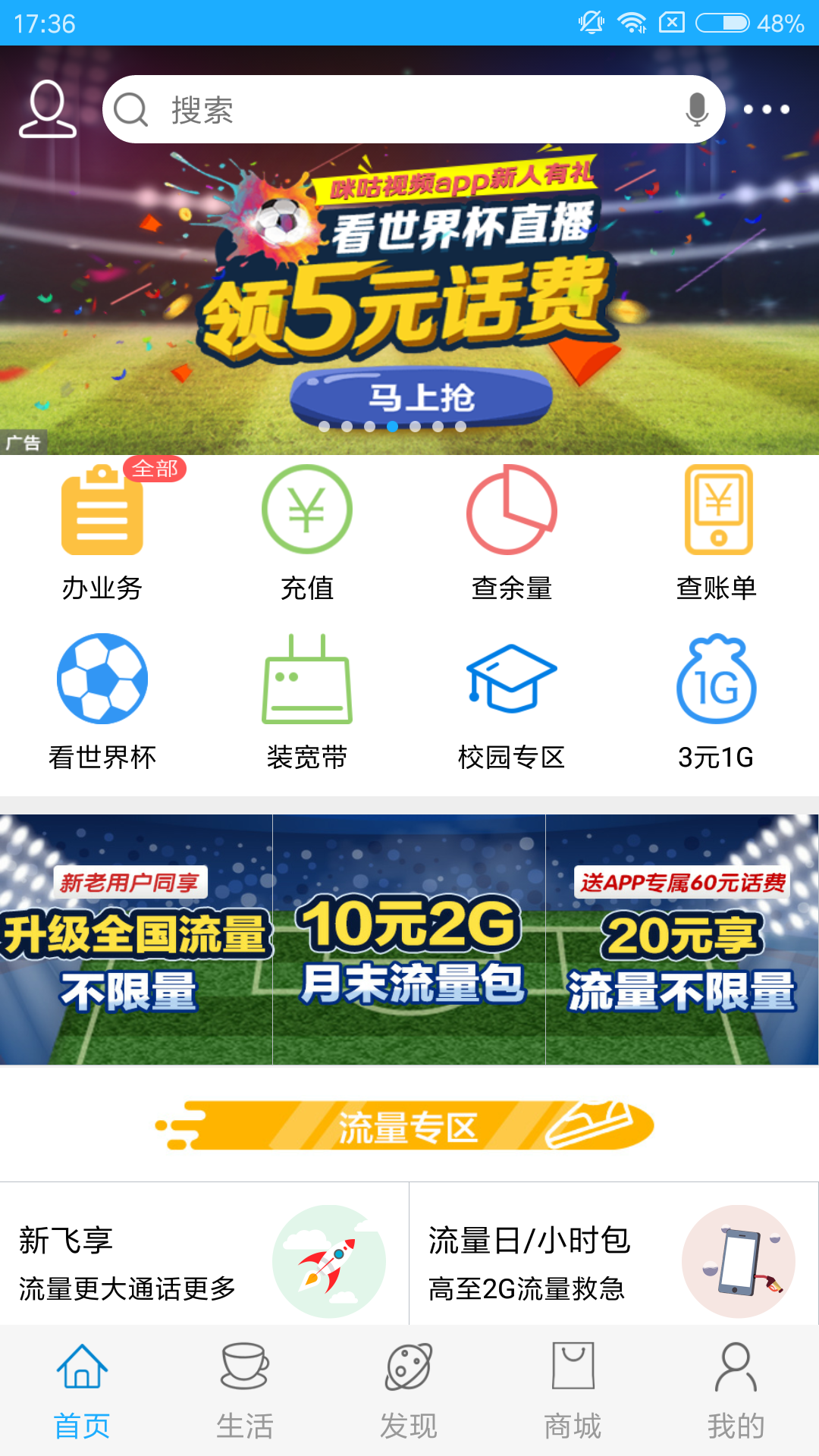Open the 升级全国流量不限量 promotion

coord(136,940)
